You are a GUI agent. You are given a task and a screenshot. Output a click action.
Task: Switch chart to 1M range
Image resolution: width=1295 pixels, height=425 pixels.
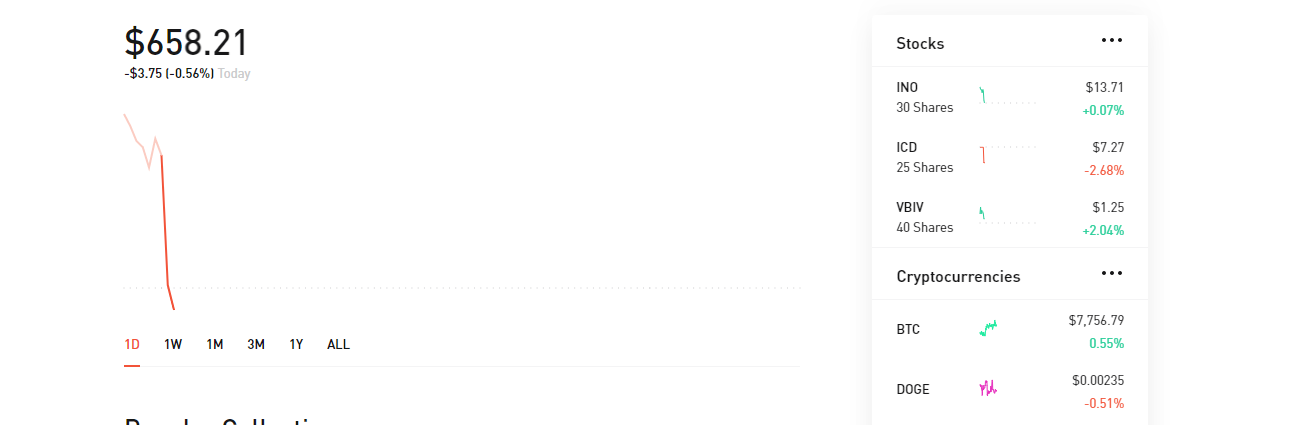click(x=215, y=344)
